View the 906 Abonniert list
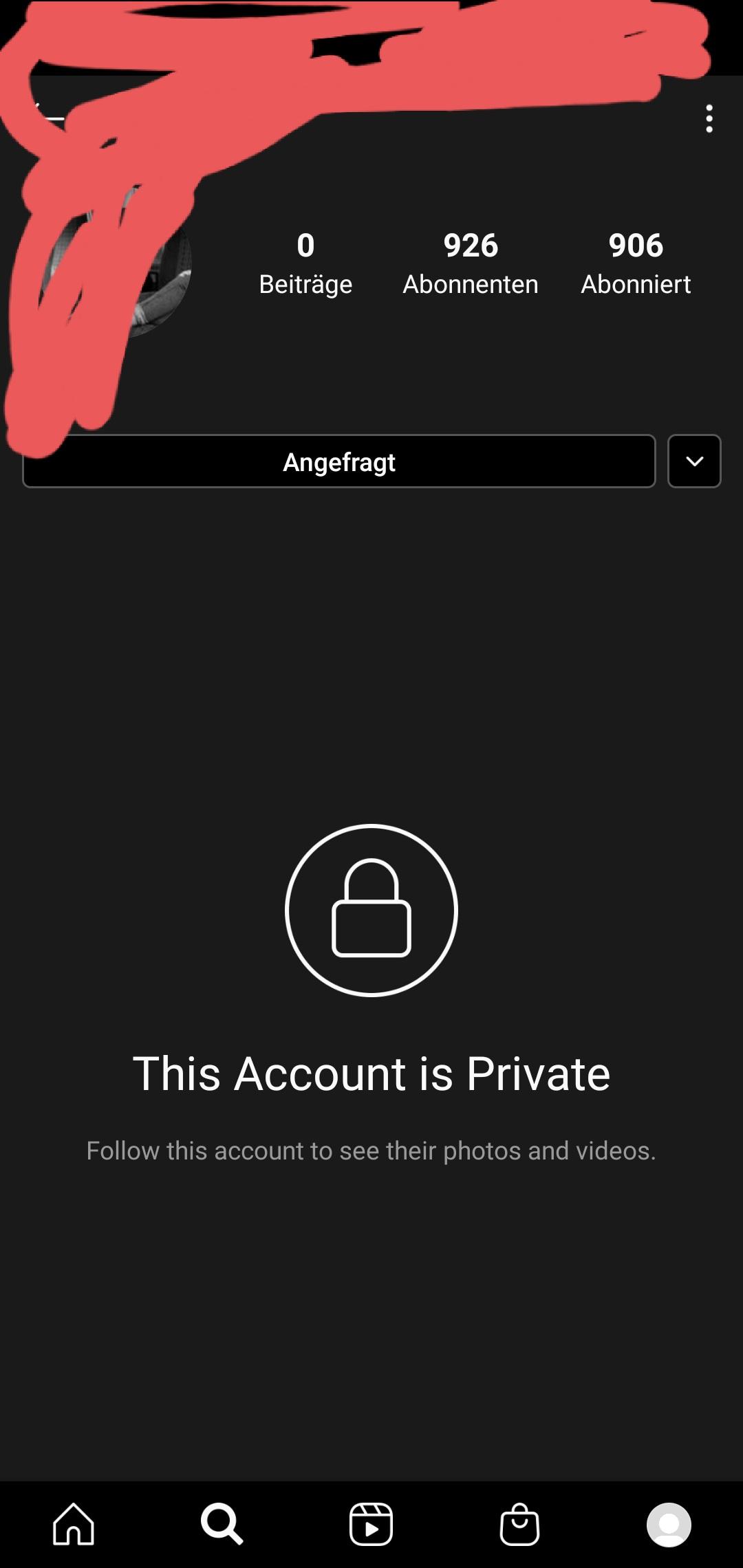Viewport: 743px width, 1568px height. click(x=636, y=263)
